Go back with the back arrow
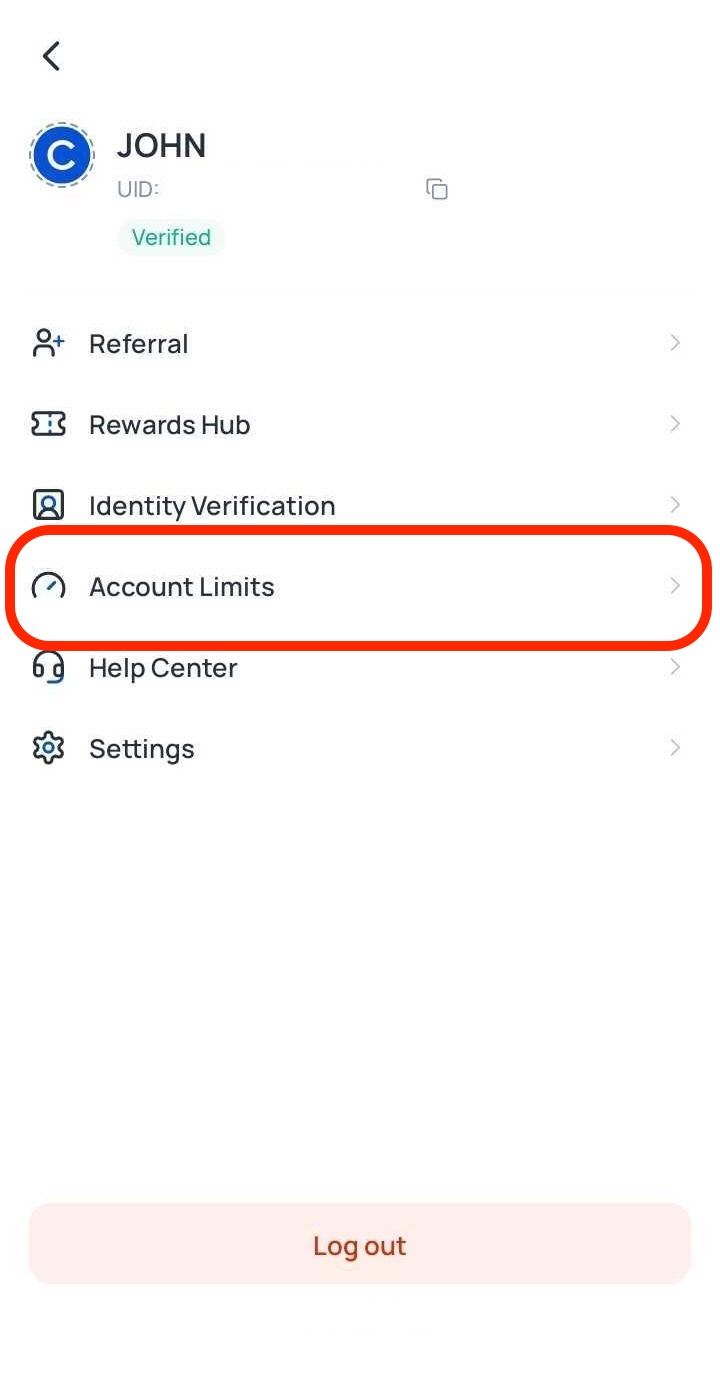Screen dimensions: 720x1394 [x=51, y=56]
